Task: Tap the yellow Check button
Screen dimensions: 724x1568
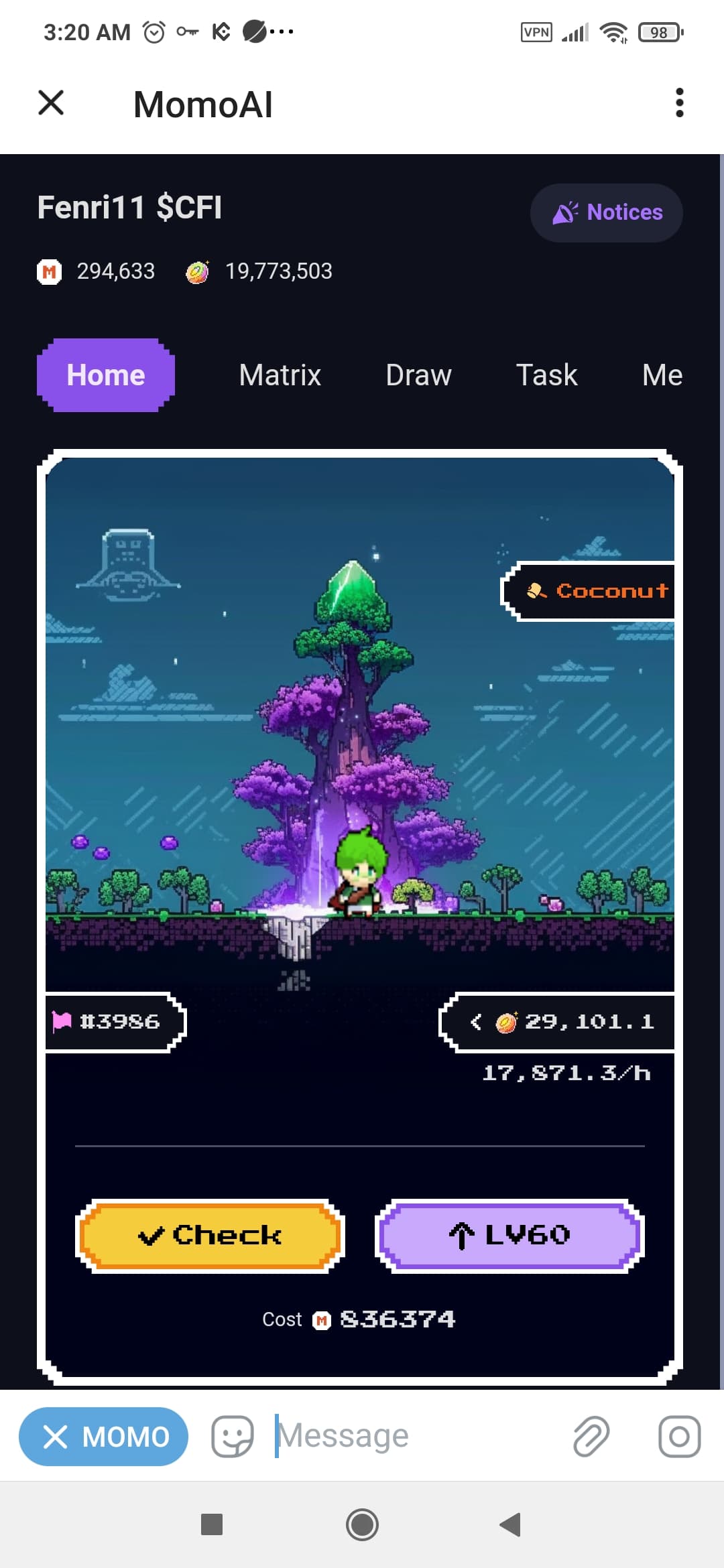Action: [x=210, y=1236]
